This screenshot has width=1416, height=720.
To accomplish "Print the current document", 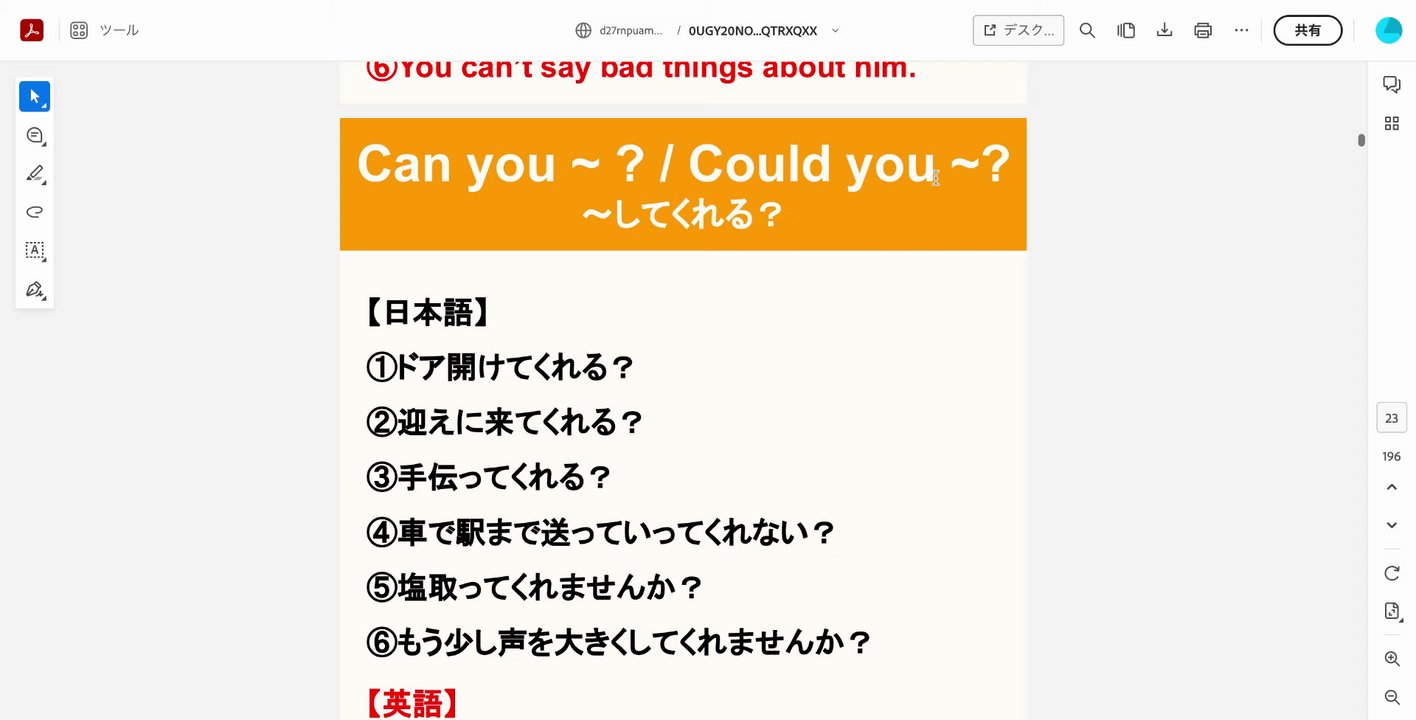I will tap(1203, 30).
